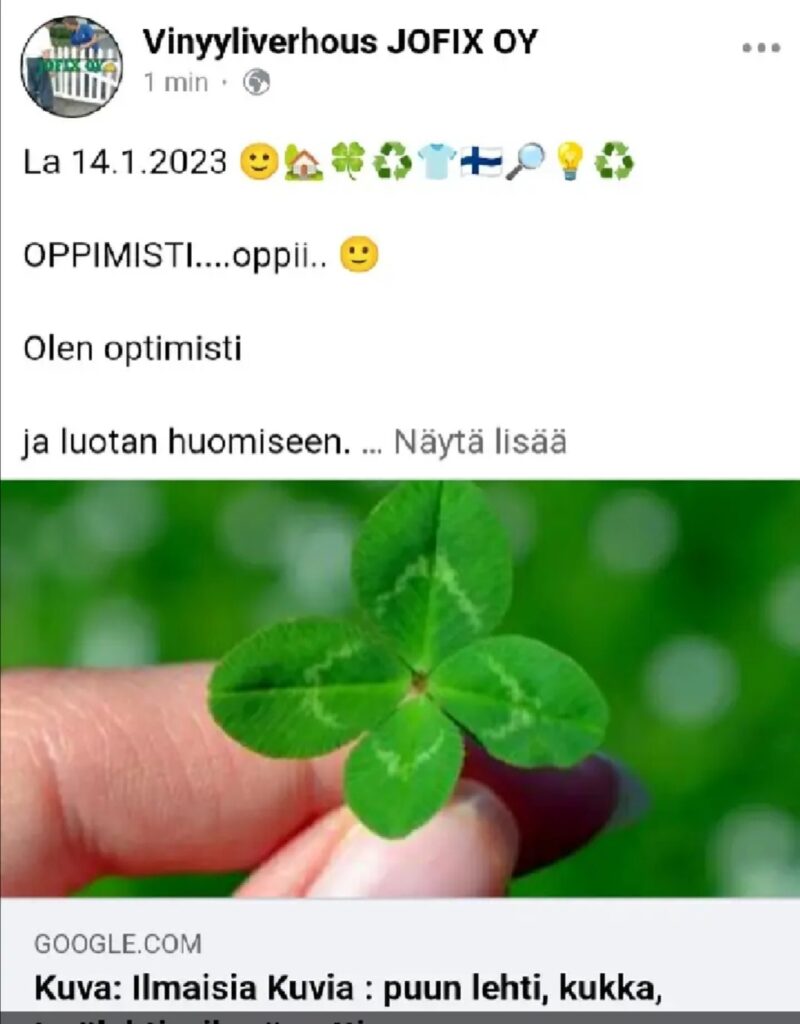Open the four-leaf clover link preview
Viewport: 800px width, 1024px height.
coord(400,688)
